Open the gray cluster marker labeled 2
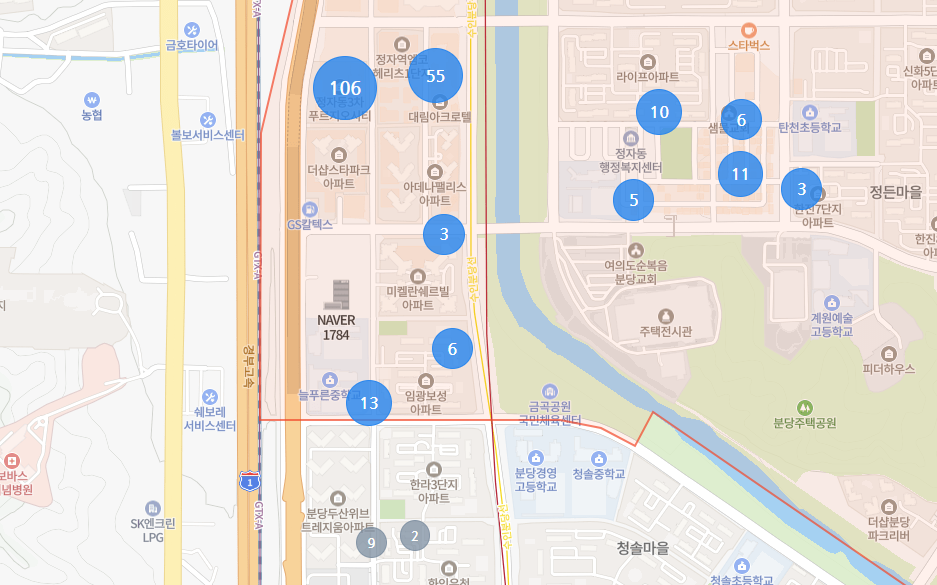Image resolution: width=937 pixels, height=585 pixels. pos(415,535)
